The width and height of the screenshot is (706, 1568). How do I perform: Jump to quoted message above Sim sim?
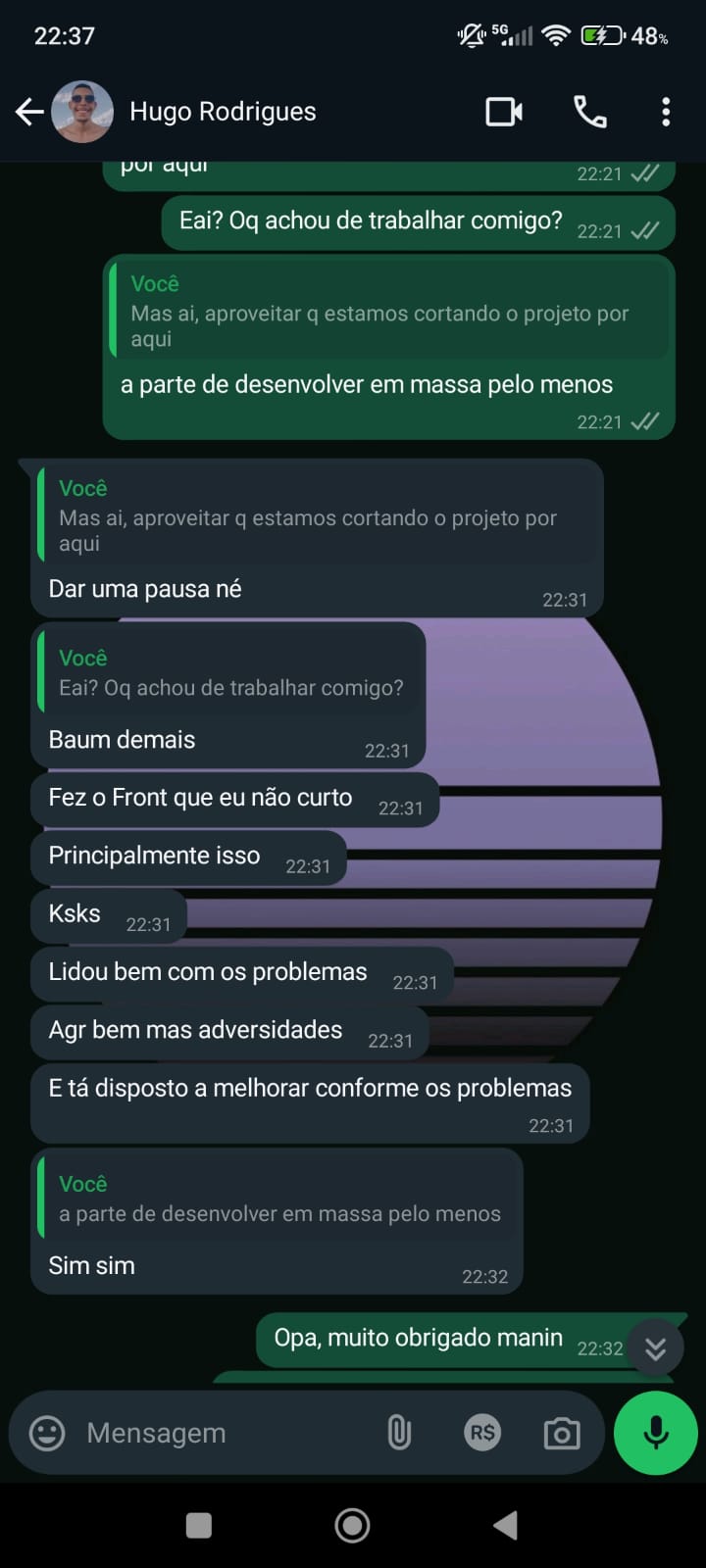coord(277,1198)
